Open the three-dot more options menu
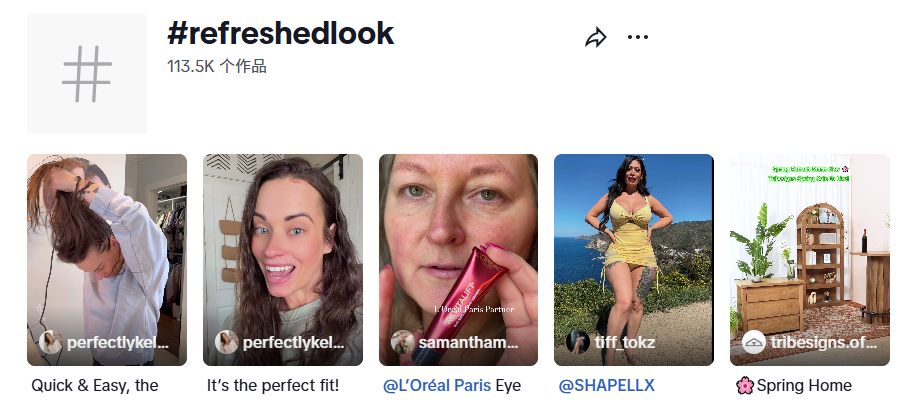The width and height of the screenshot is (900, 408). [x=638, y=38]
